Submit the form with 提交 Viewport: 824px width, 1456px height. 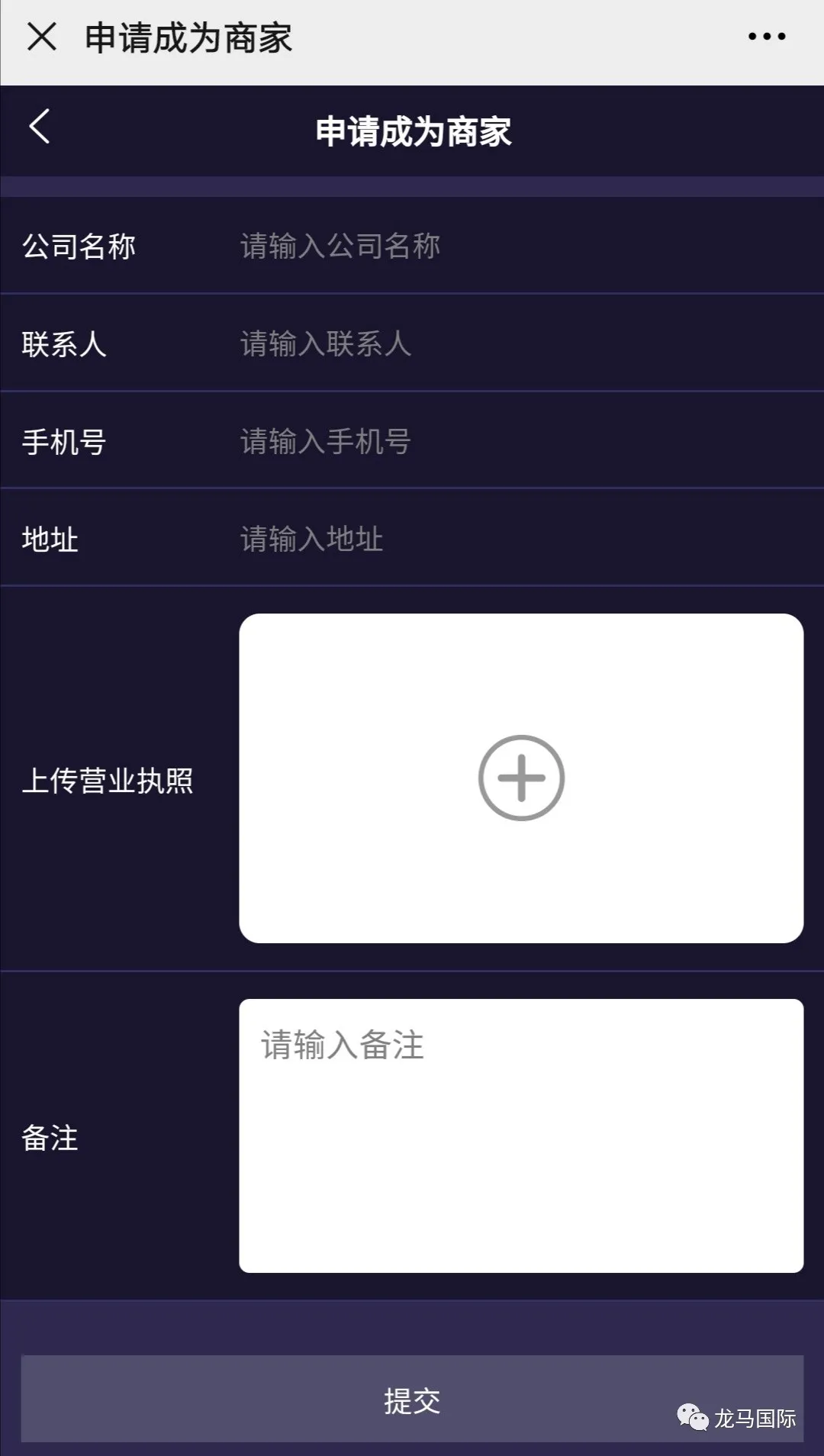(412, 1400)
